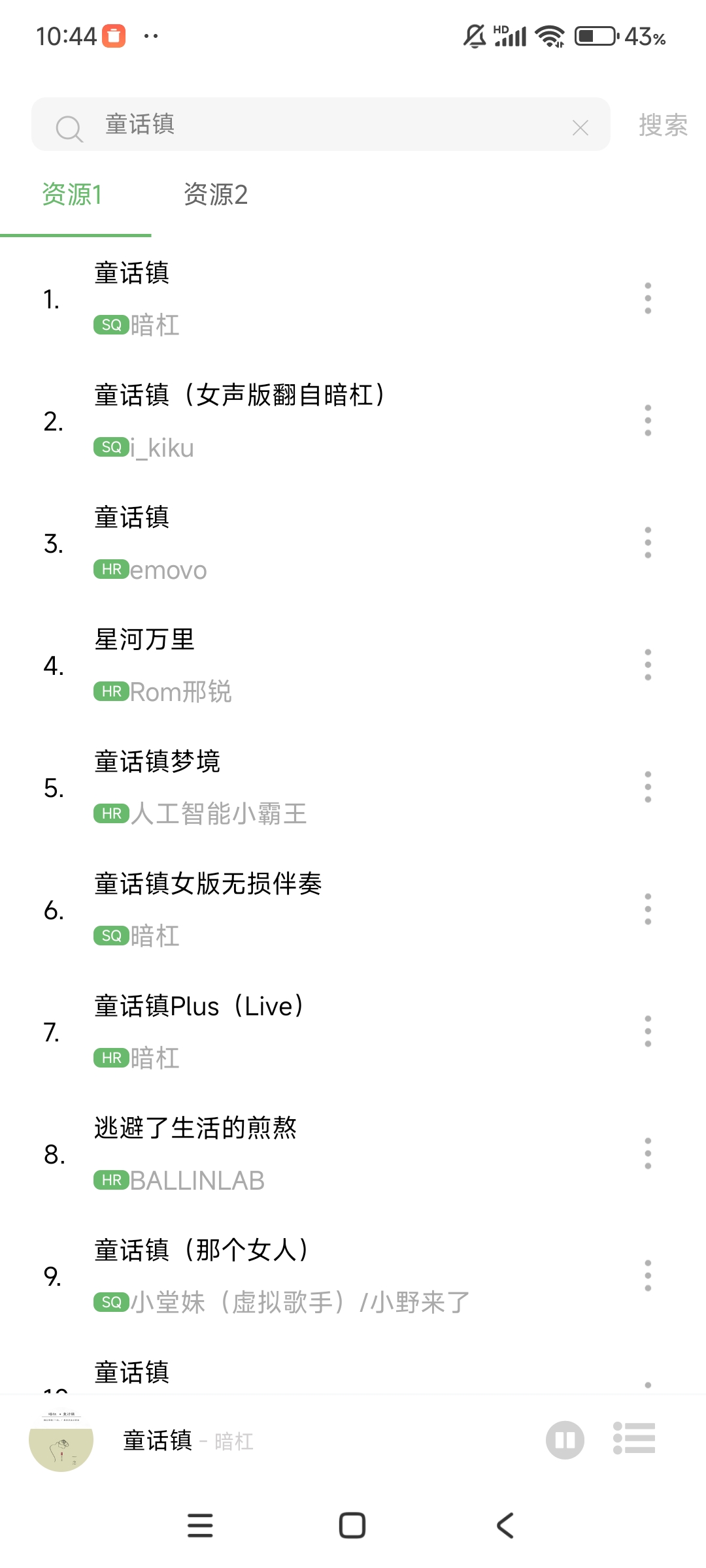Tap the 搜索 button
The width and height of the screenshot is (706, 1568).
click(x=662, y=125)
